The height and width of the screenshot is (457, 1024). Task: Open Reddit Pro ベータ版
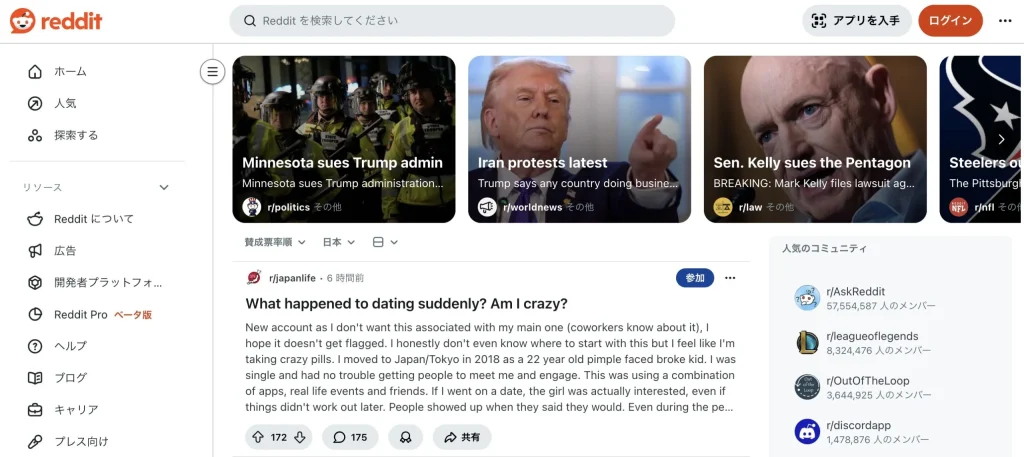coord(102,314)
